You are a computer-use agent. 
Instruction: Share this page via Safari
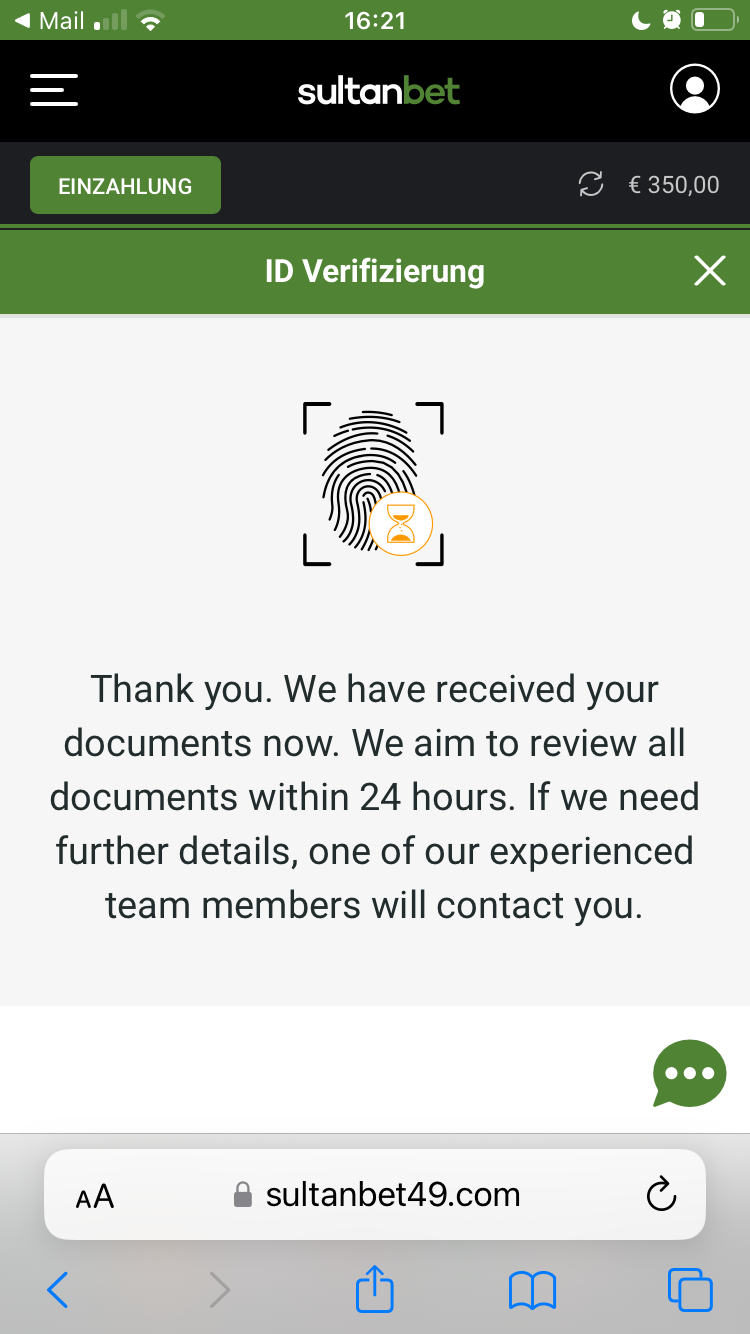click(375, 1289)
